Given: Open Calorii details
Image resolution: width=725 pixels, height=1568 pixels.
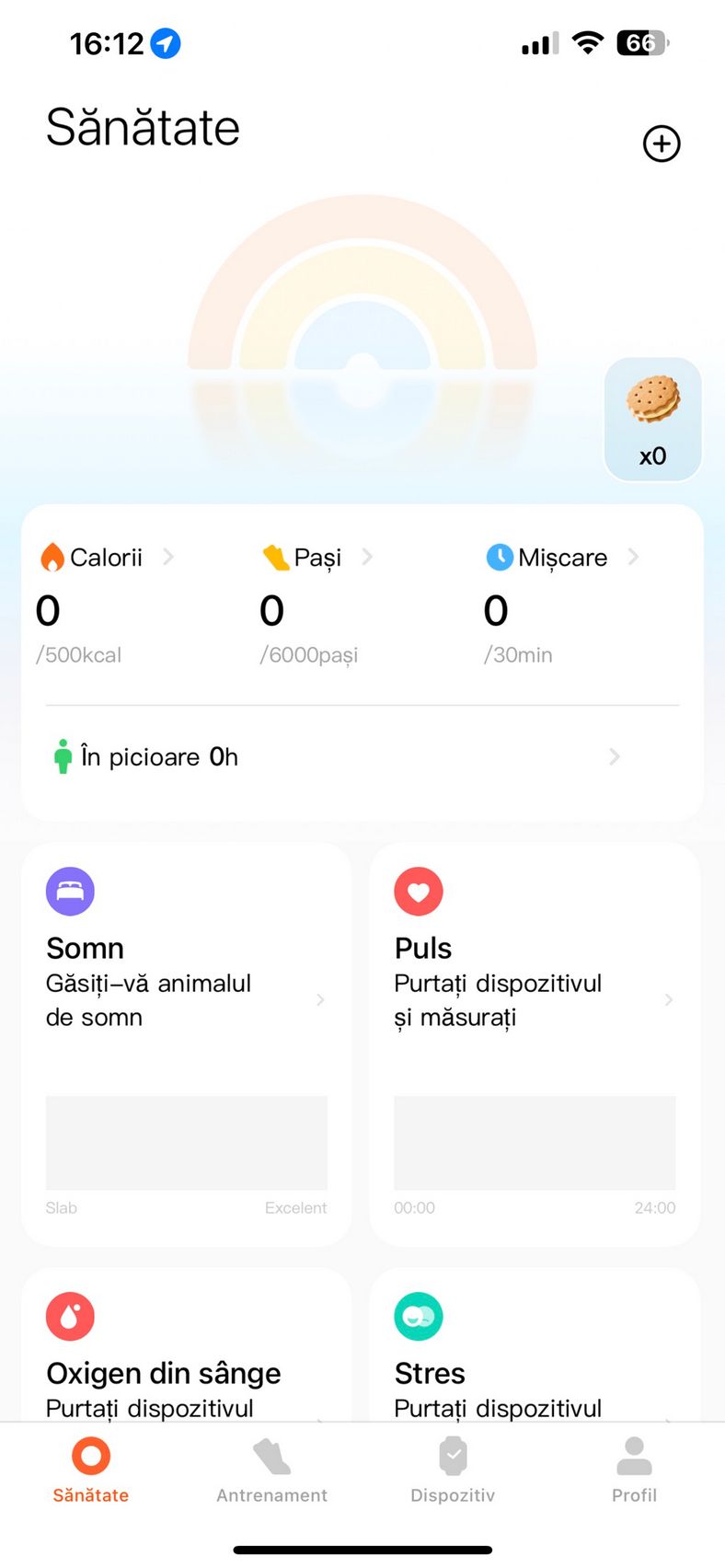Looking at the screenshot, I should click(107, 558).
